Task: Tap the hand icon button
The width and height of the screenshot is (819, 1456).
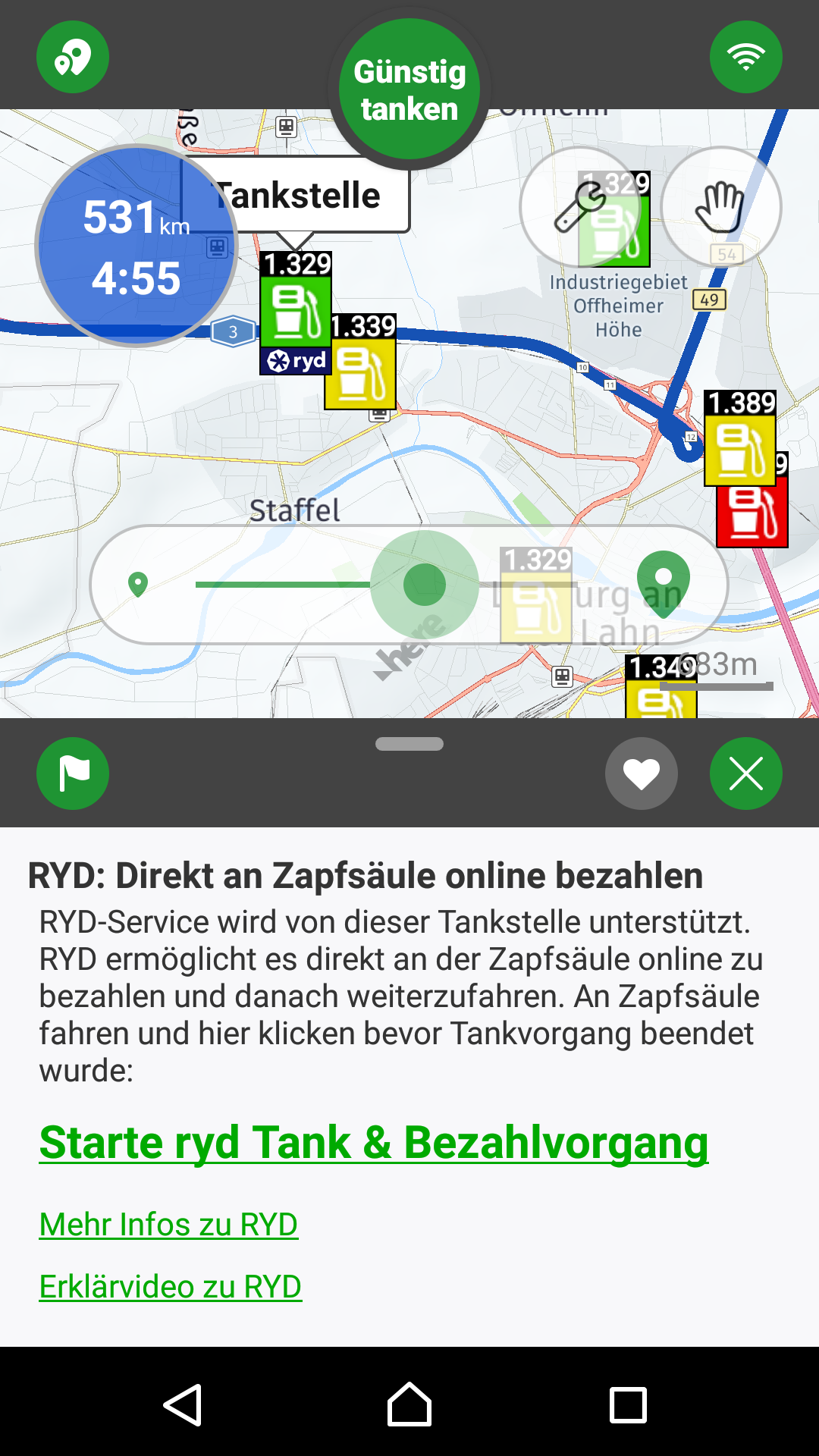Action: pos(720,207)
